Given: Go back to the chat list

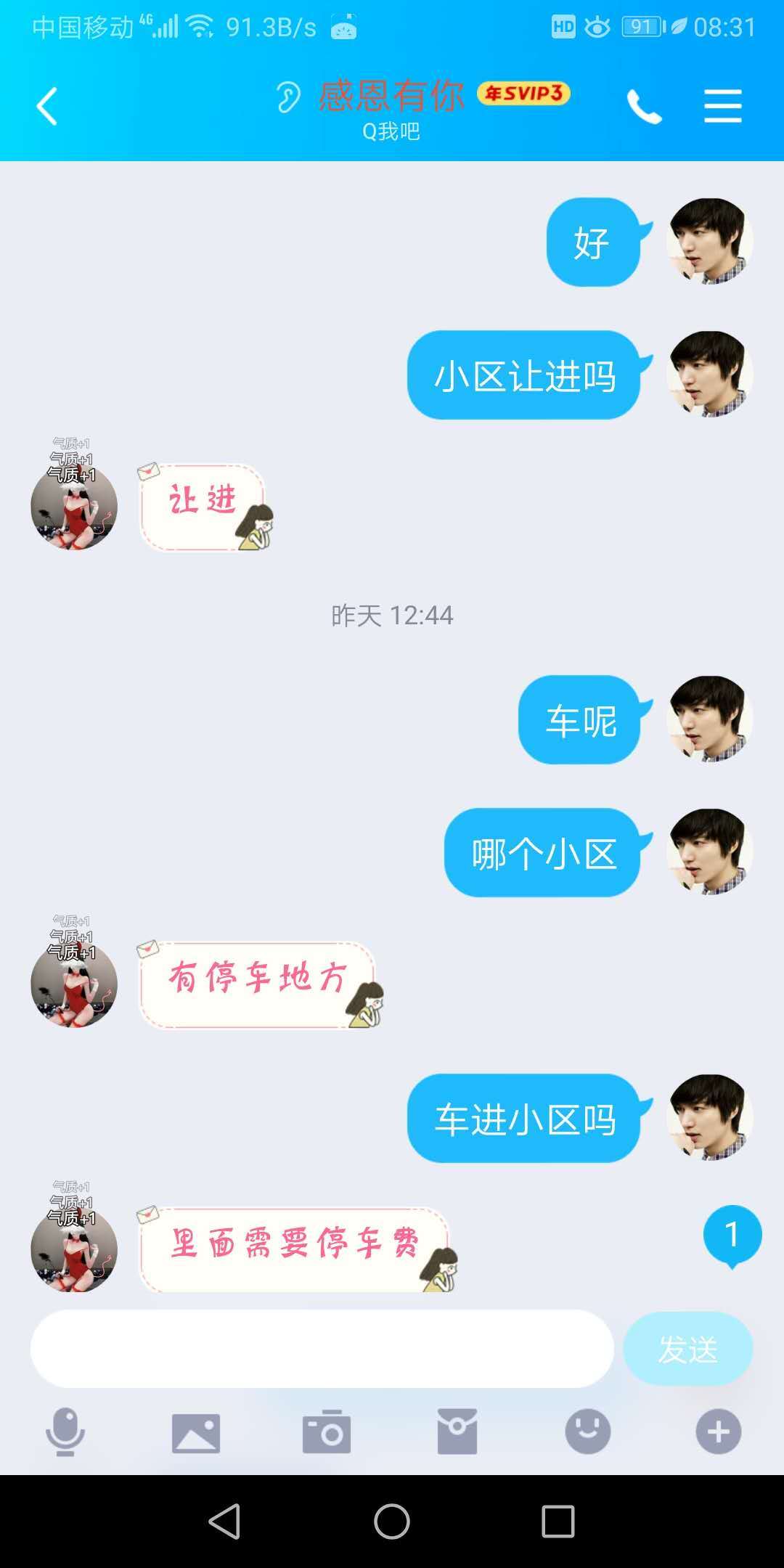Looking at the screenshot, I should [x=47, y=107].
